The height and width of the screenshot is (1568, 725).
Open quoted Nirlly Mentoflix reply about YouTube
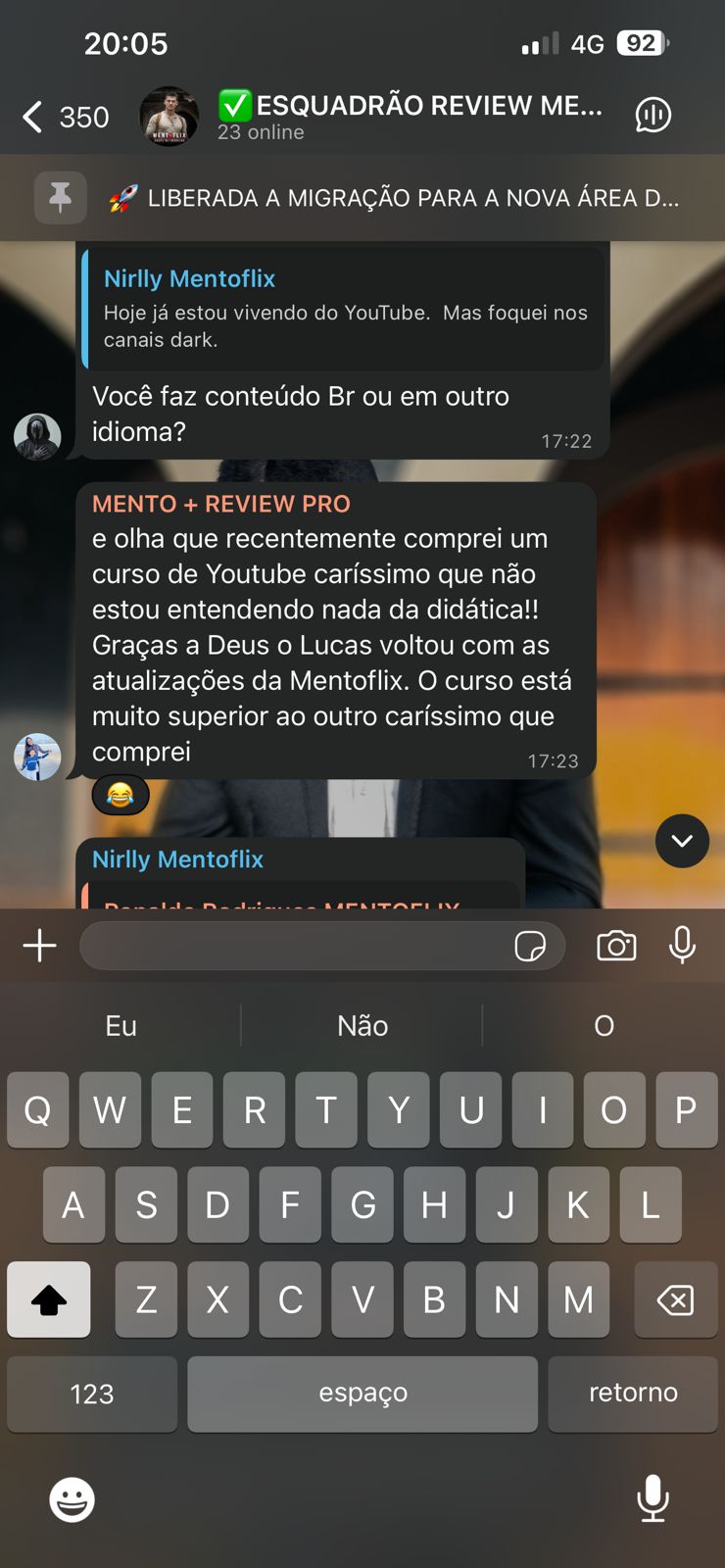click(x=343, y=309)
